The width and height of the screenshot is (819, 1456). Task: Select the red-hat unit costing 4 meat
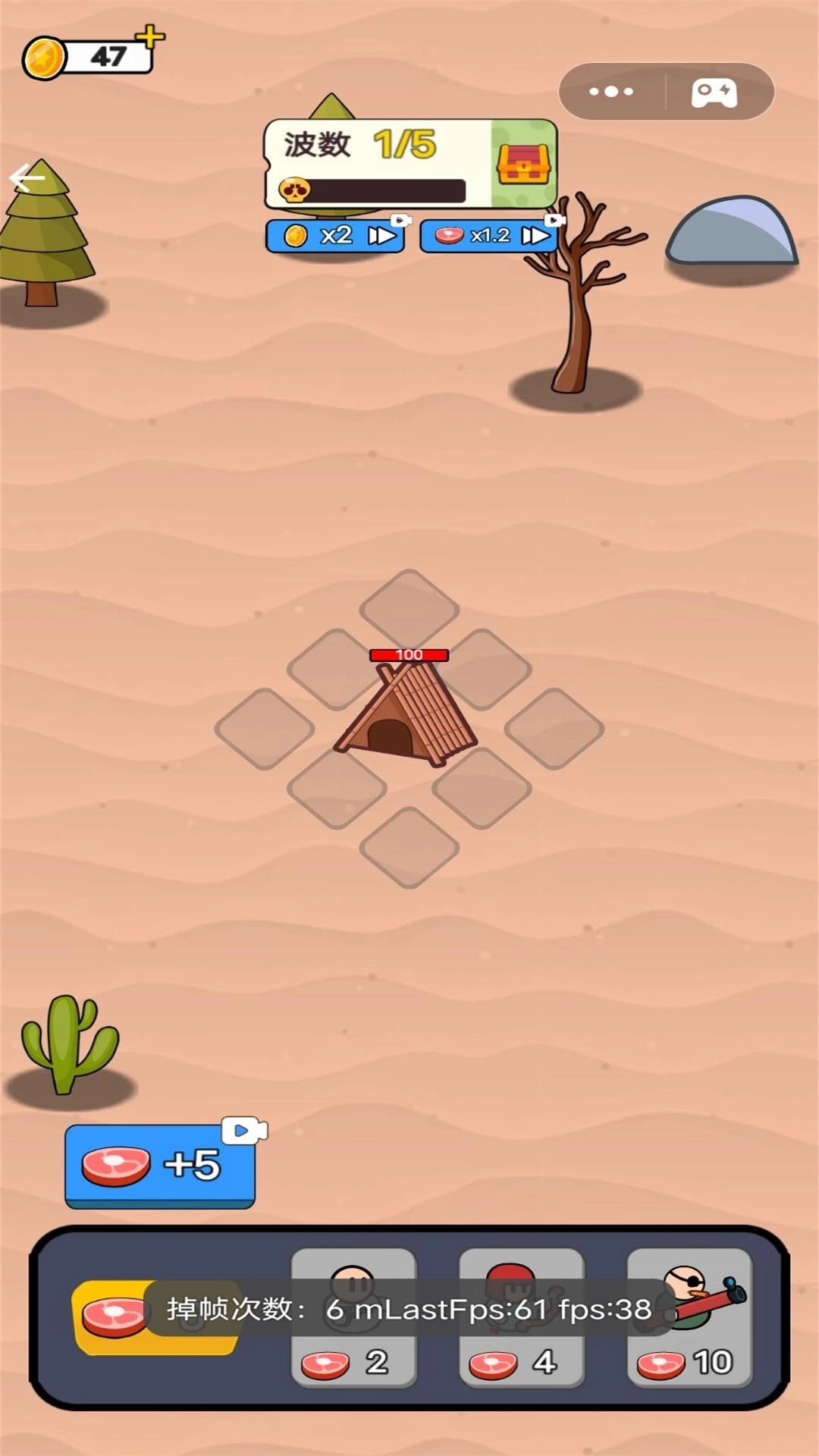pyautogui.click(x=522, y=1317)
